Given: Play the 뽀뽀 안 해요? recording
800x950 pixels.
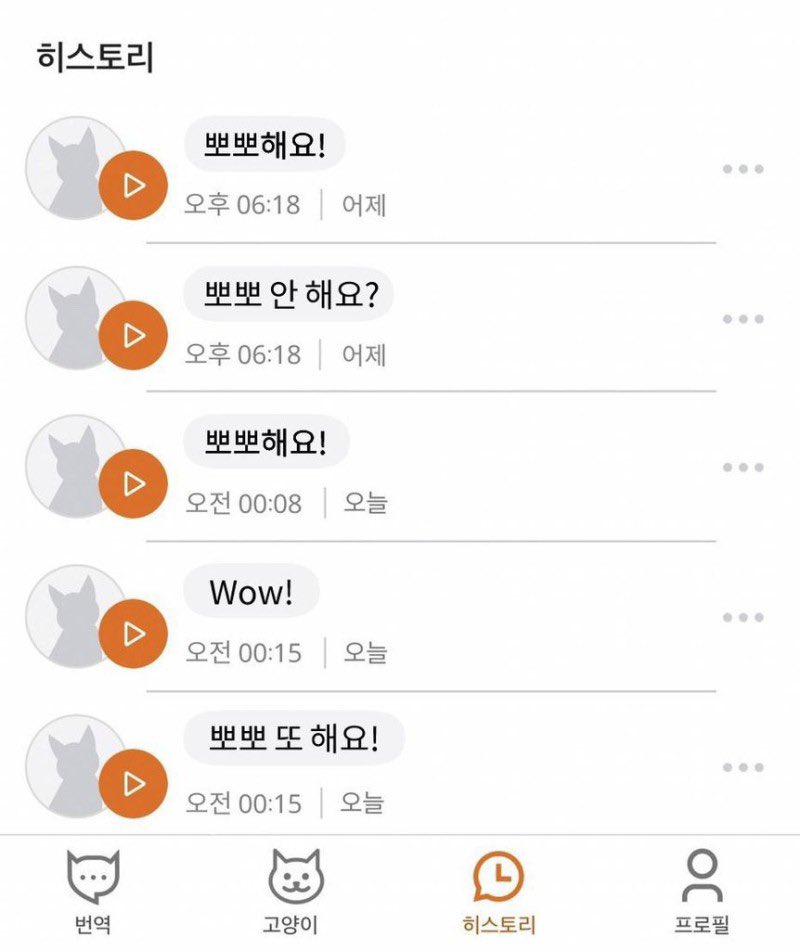Looking at the screenshot, I should [133, 335].
